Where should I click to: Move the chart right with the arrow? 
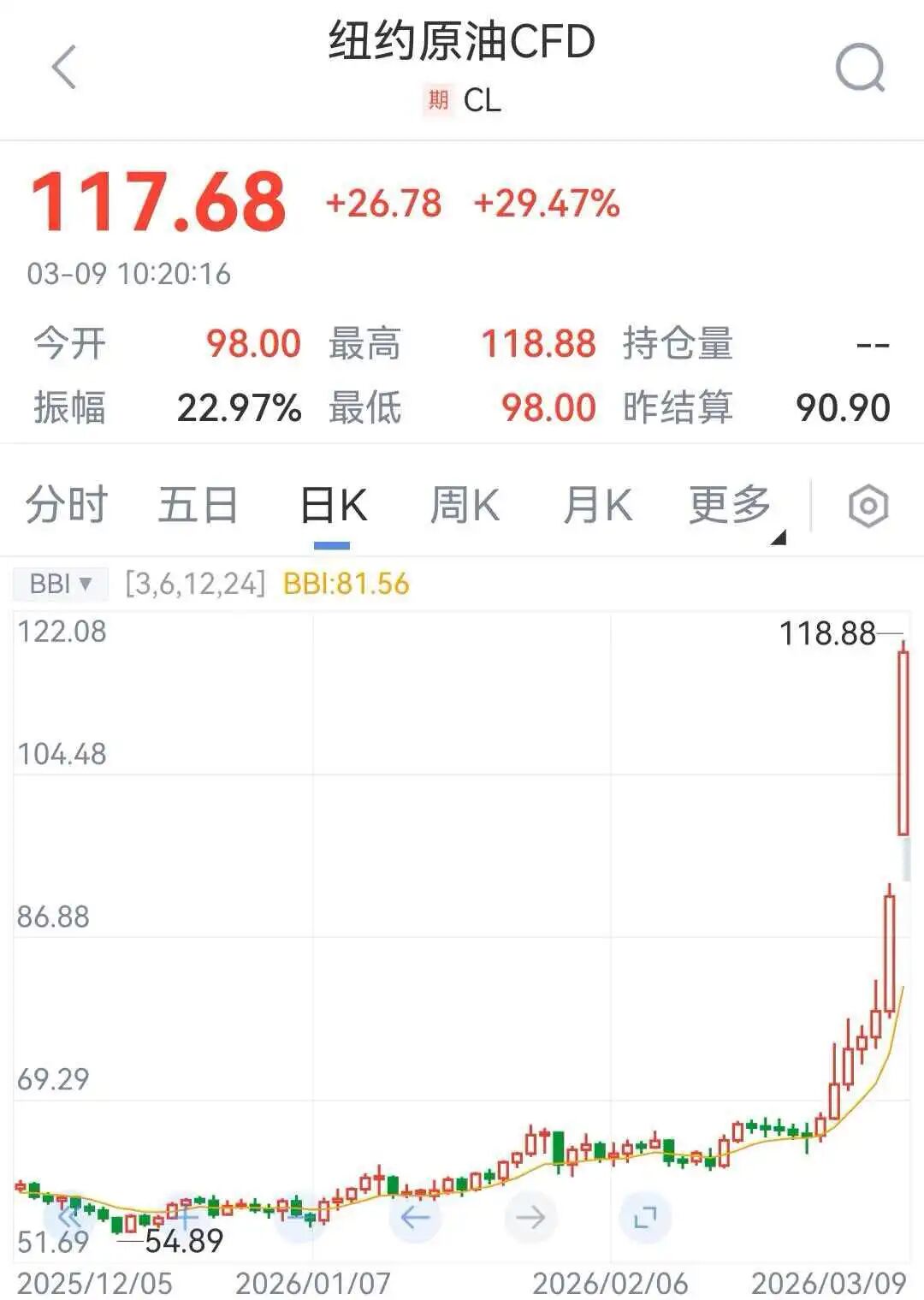[x=530, y=1216]
